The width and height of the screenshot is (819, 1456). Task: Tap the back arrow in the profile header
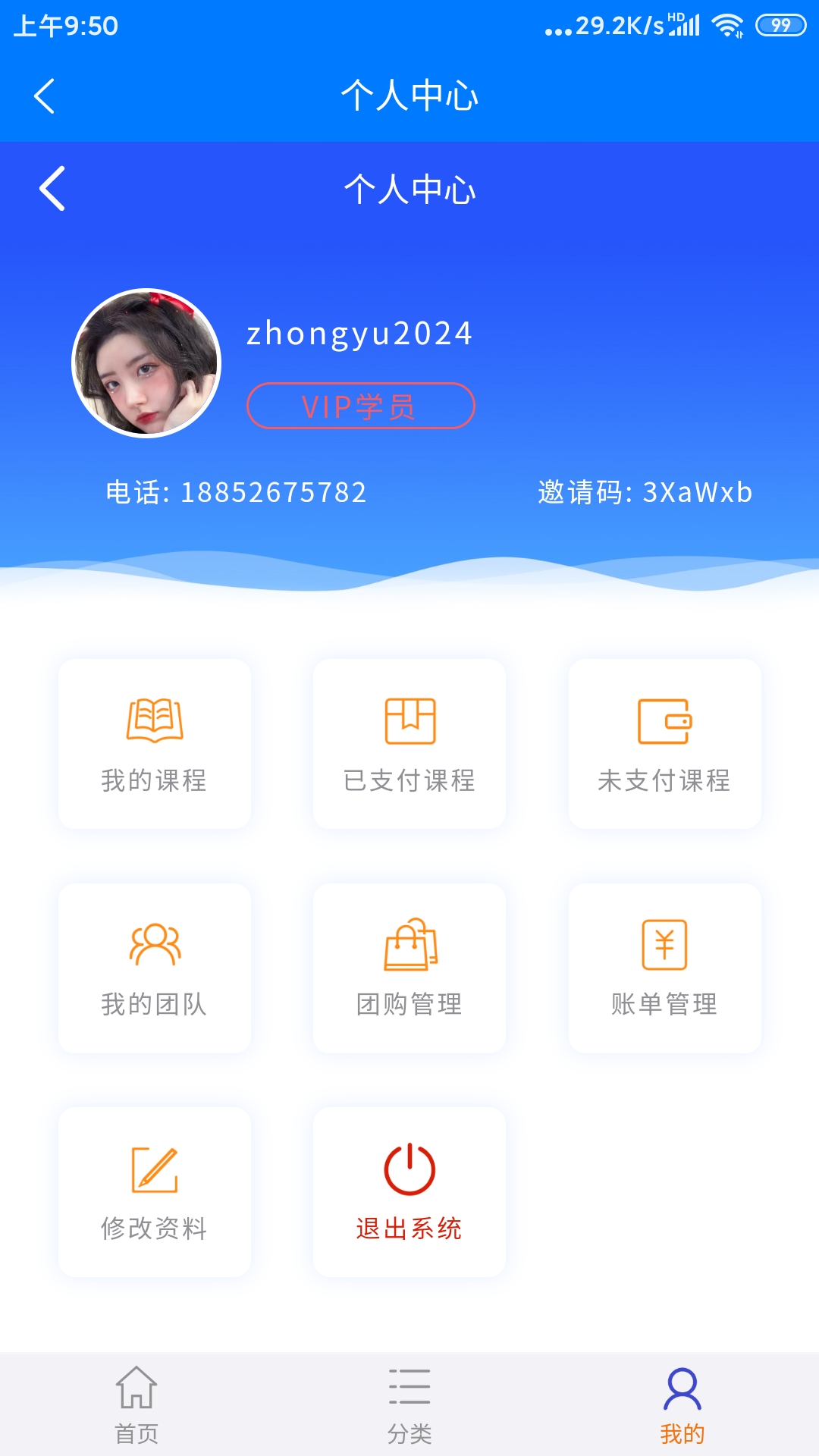pyautogui.click(x=52, y=188)
